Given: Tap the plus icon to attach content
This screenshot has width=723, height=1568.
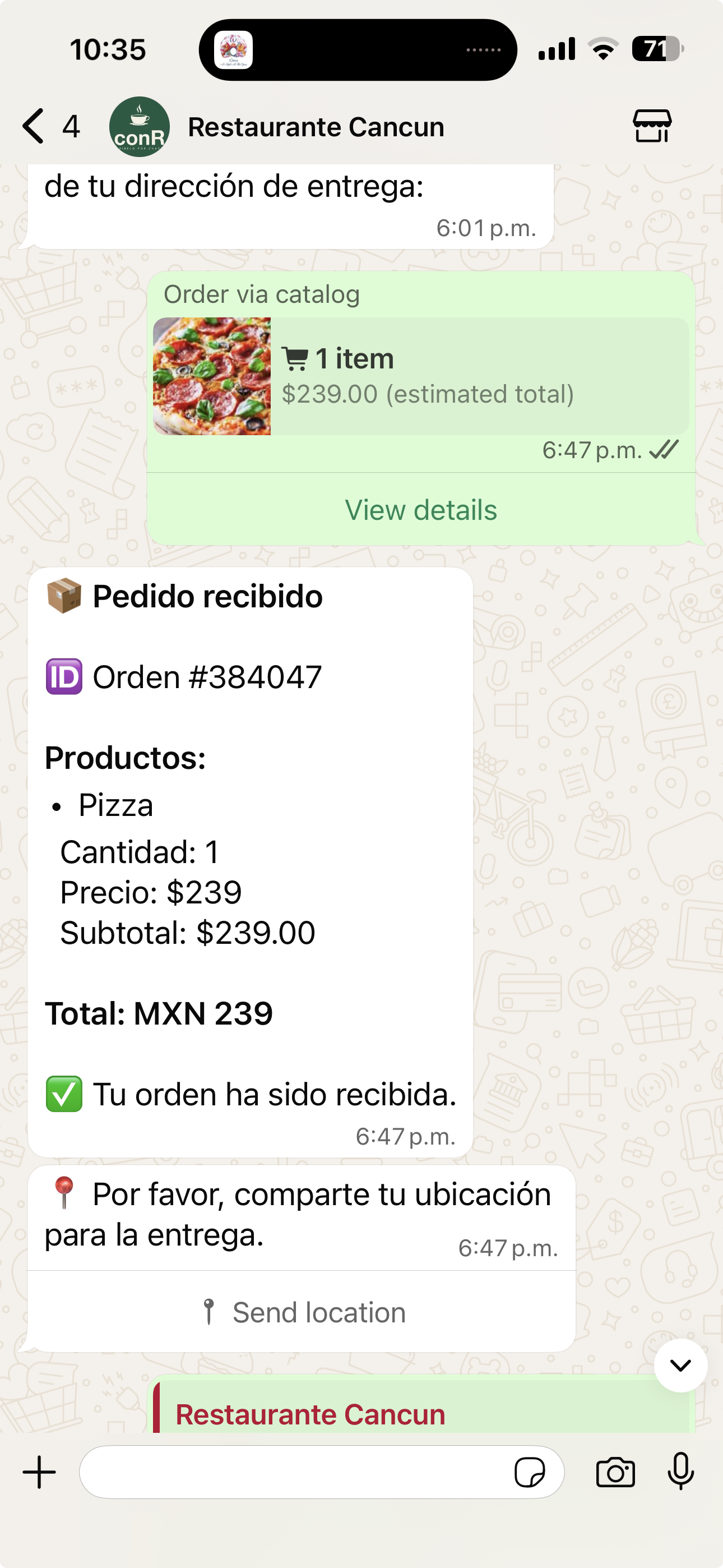Looking at the screenshot, I should pyautogui.click(x=38, y=1473).
